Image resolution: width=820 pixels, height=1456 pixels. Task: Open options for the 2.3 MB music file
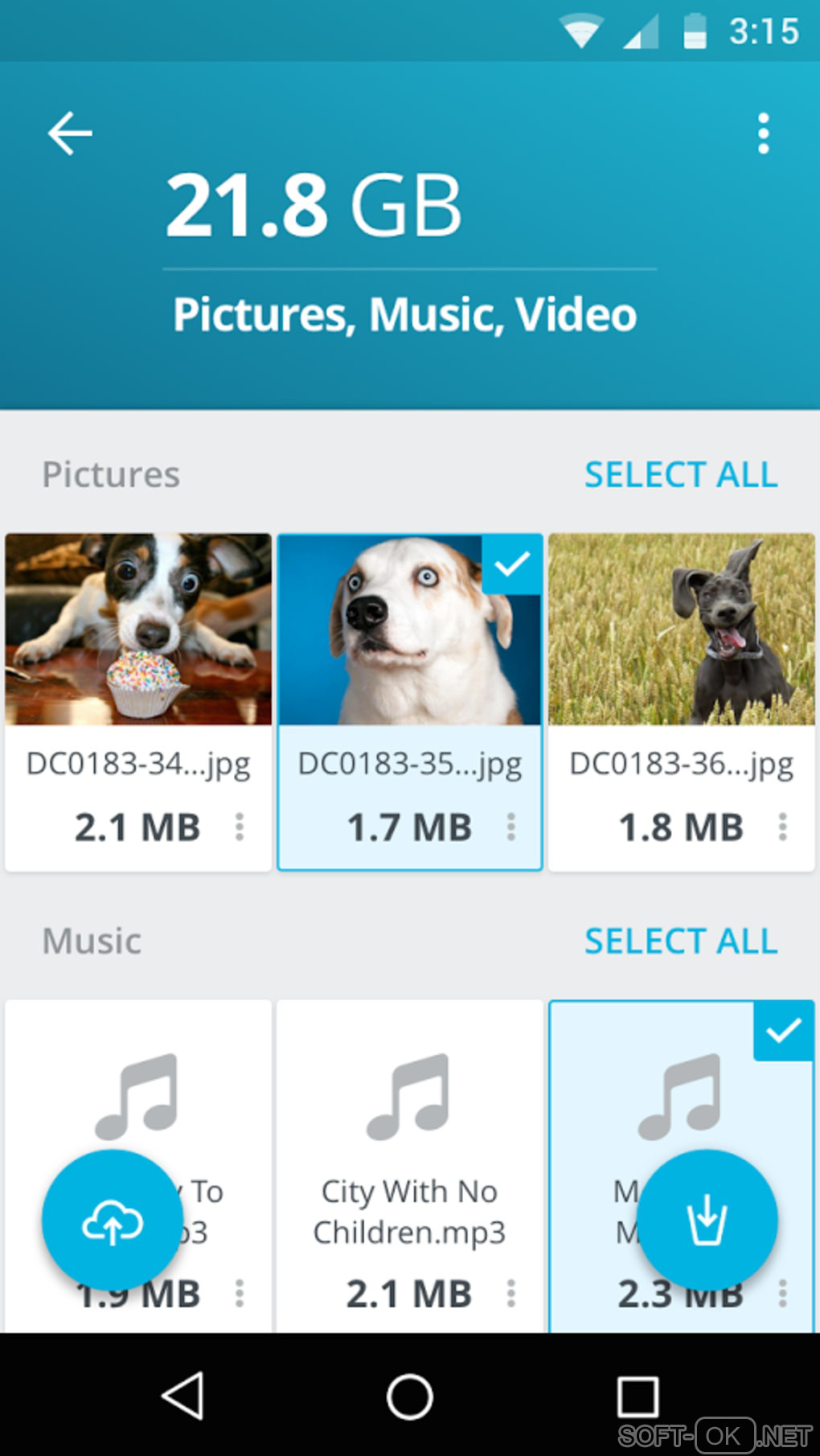point(782,1294)
